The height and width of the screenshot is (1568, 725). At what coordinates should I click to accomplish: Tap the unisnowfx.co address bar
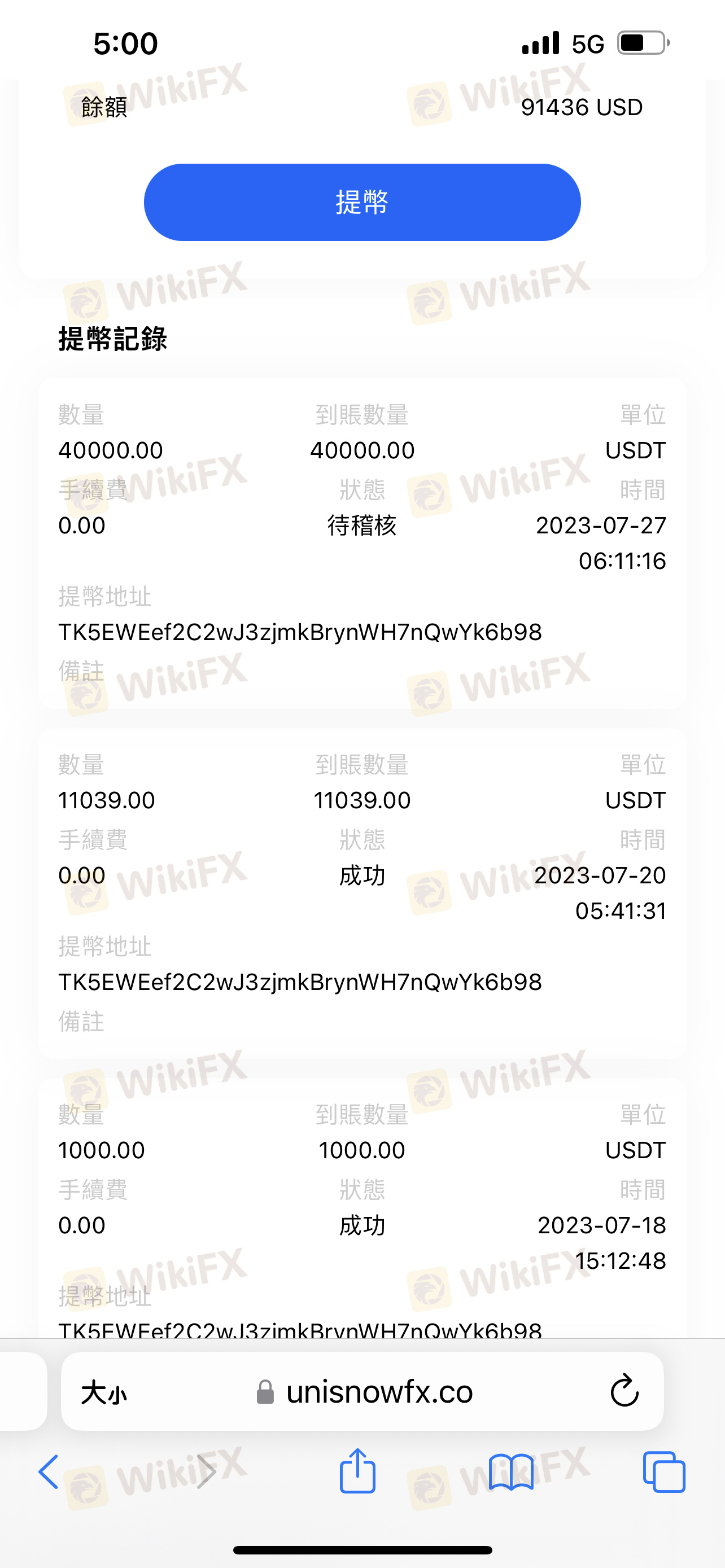click(x=364, y=1391)
